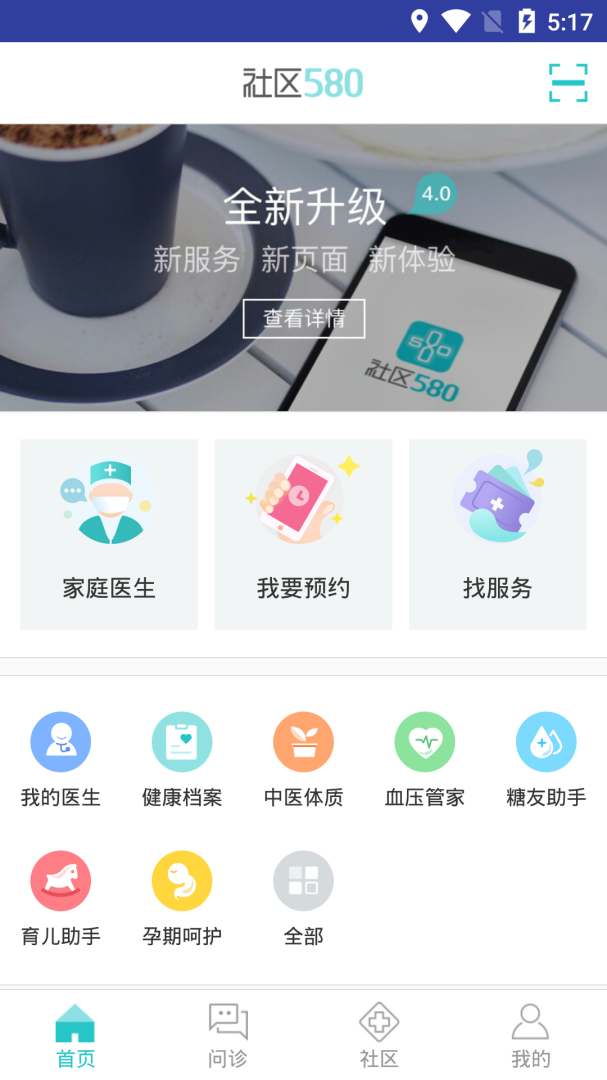Switch to the 问诊 tab
This screenshot has width=607, height=1080.
228,1036
